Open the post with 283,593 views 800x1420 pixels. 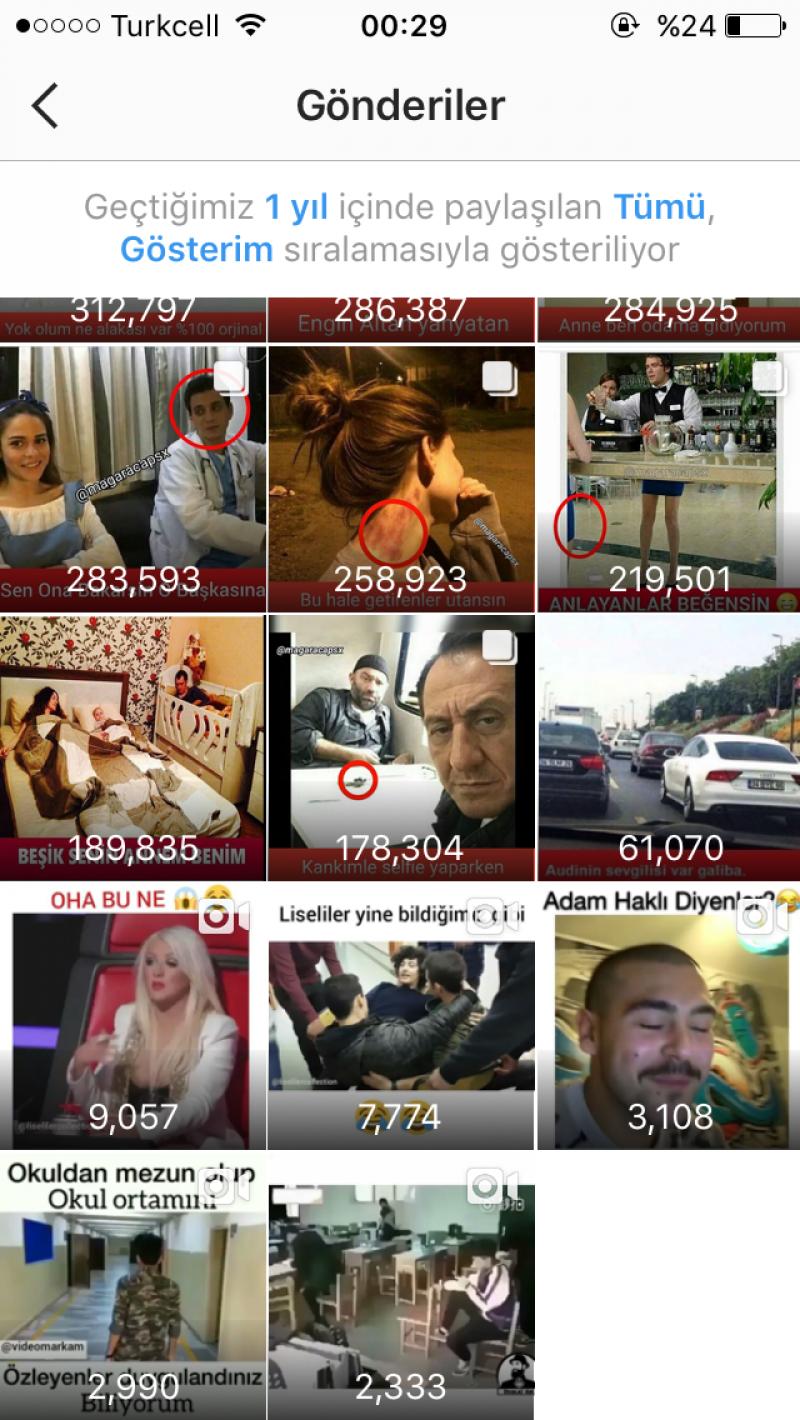133,479
